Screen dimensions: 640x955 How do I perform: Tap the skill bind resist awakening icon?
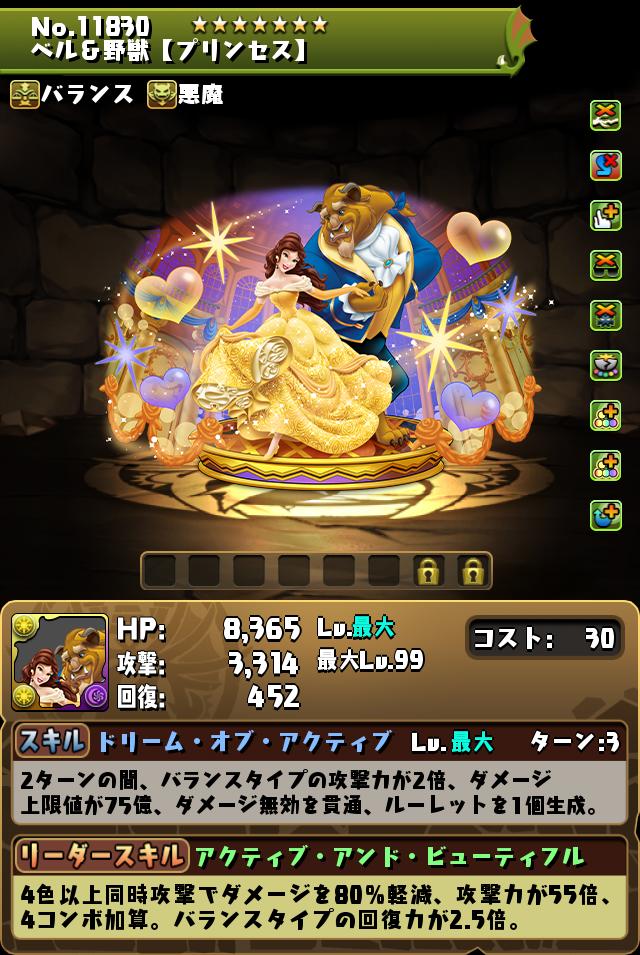pyautogui.click(x=605, y=166)
